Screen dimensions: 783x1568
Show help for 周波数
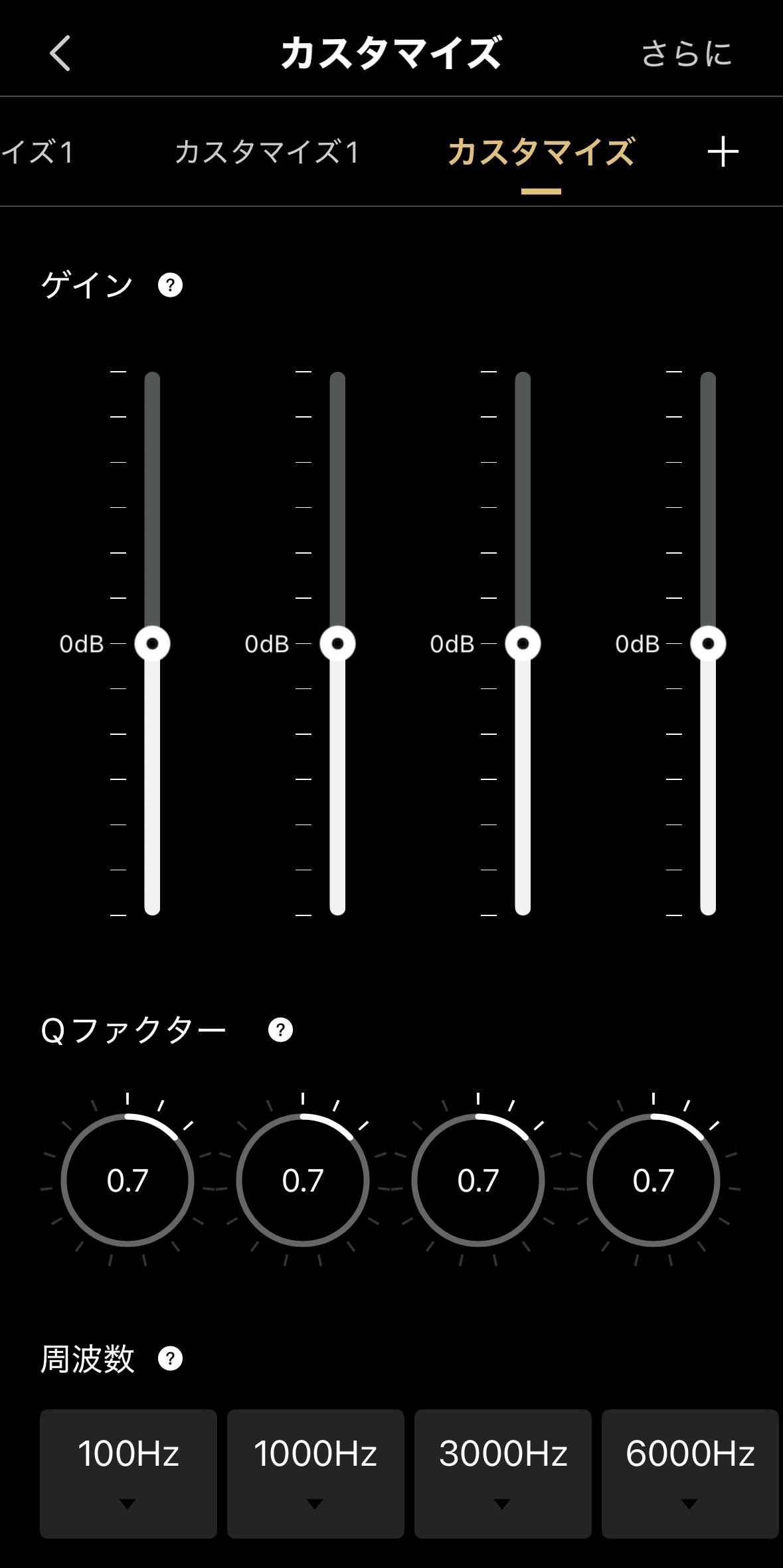click(170, 1358)
